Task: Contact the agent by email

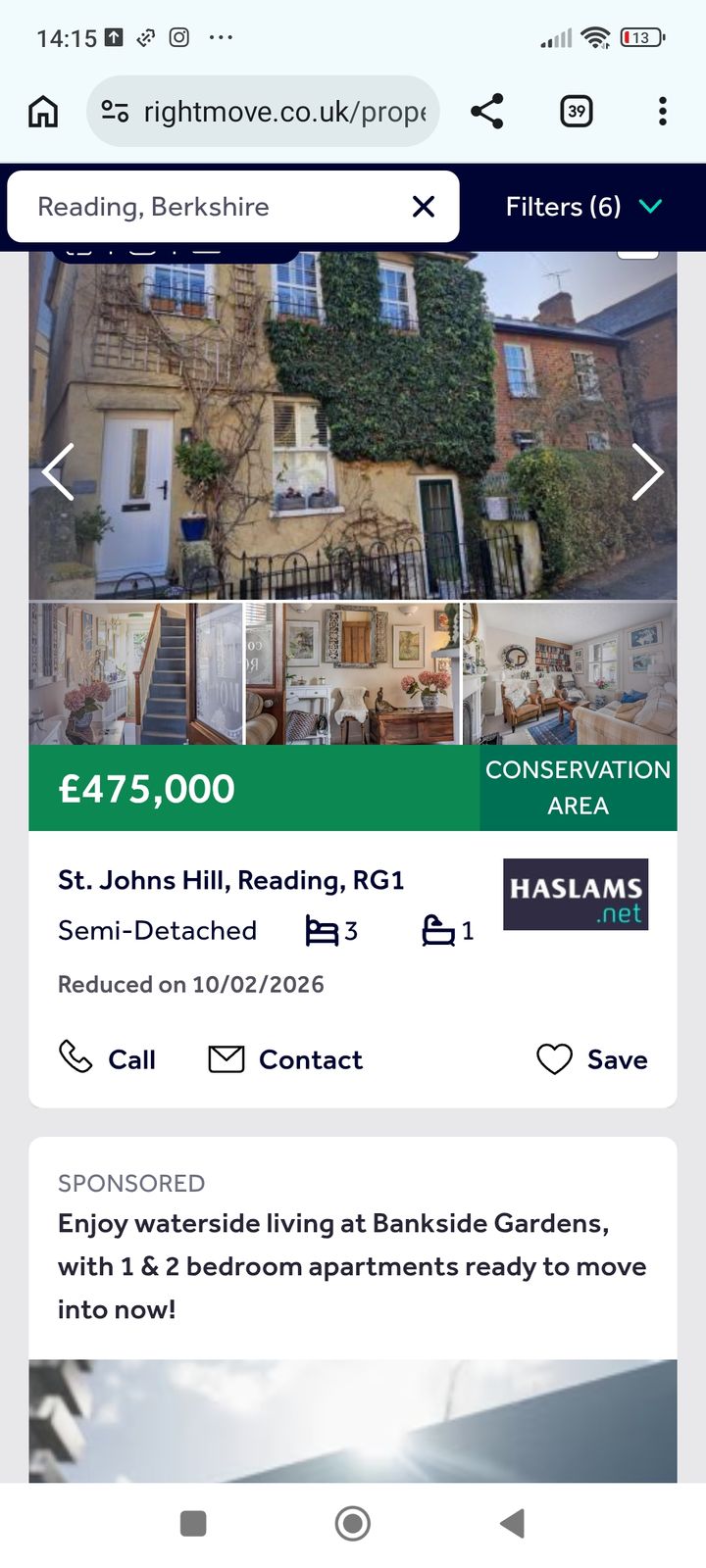Action: coord(285,1059)
